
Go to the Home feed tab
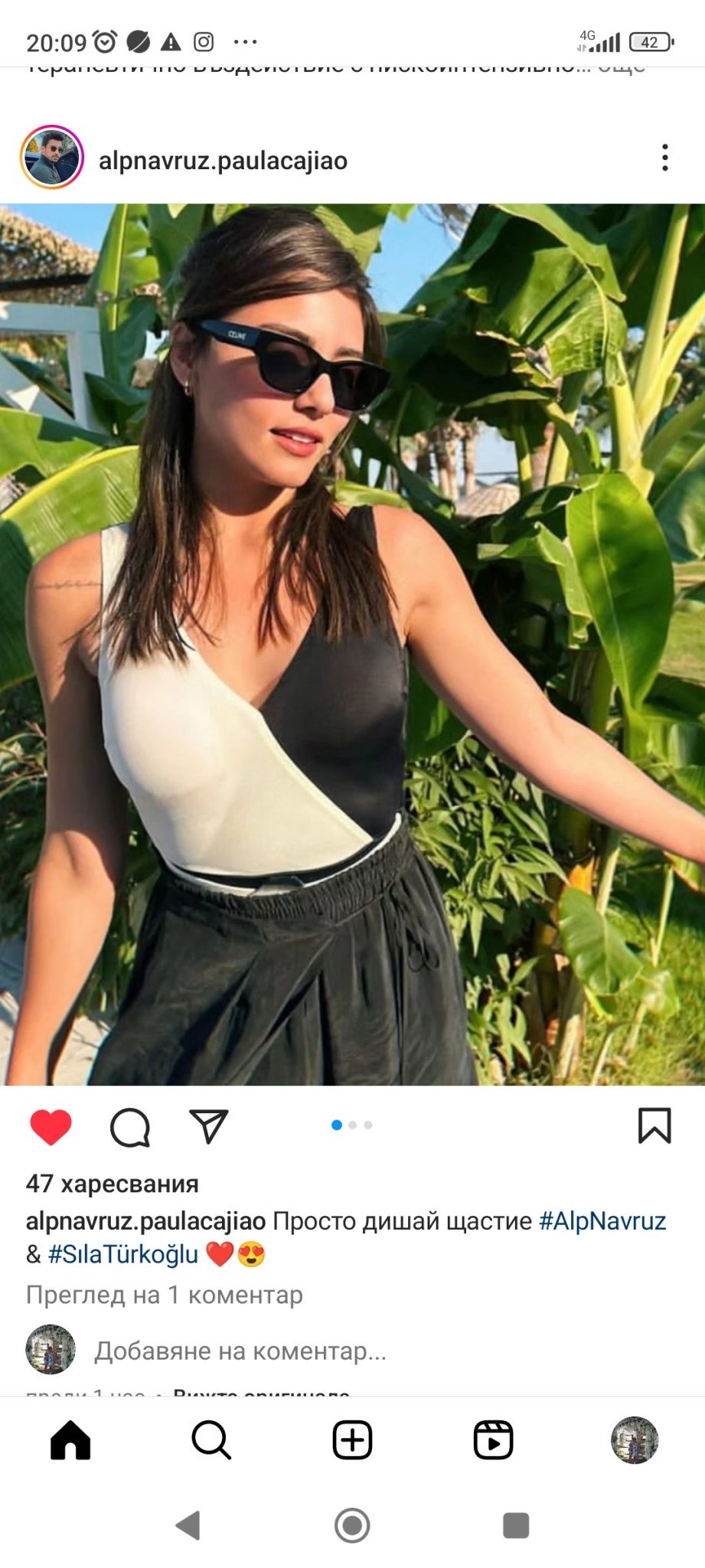70,1440
